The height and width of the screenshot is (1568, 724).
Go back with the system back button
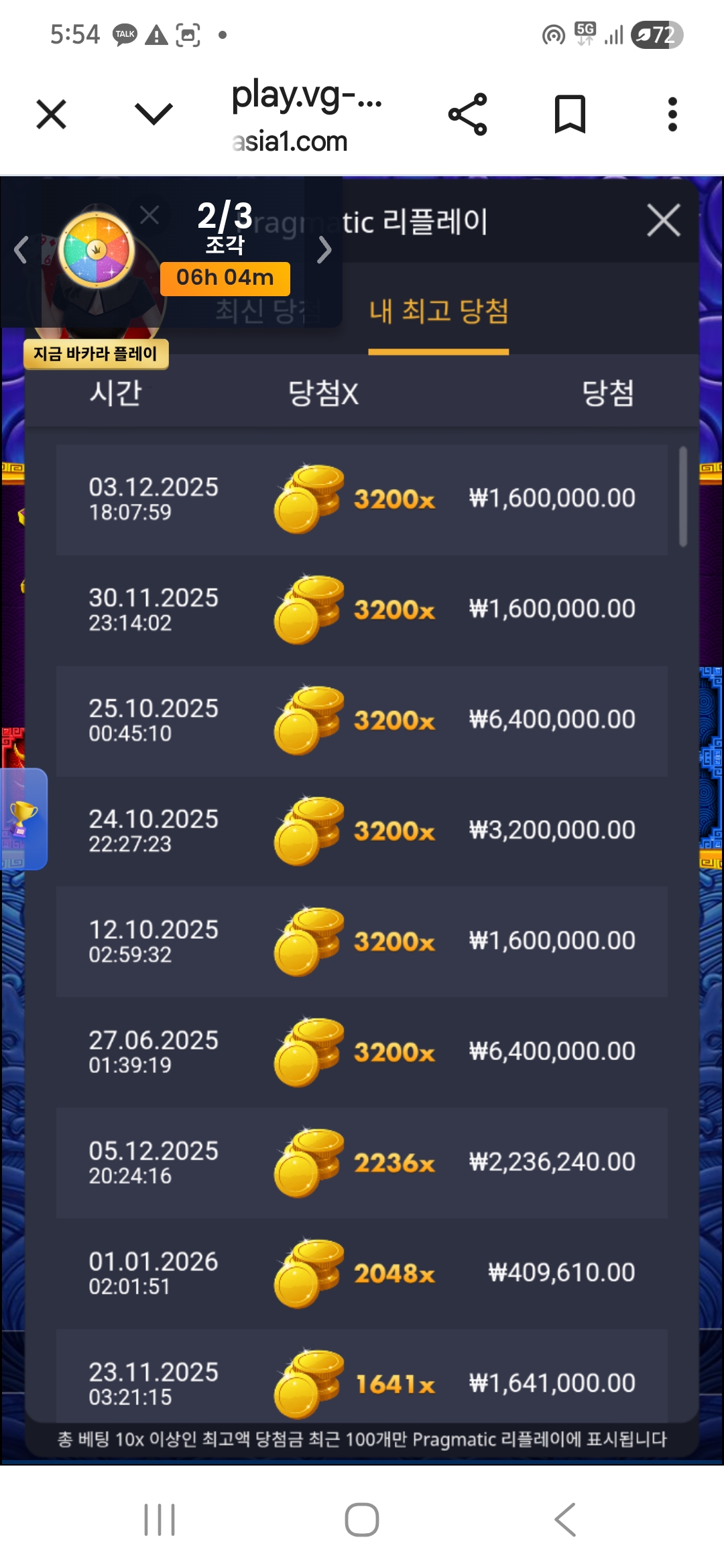(x=565, y=1519)
